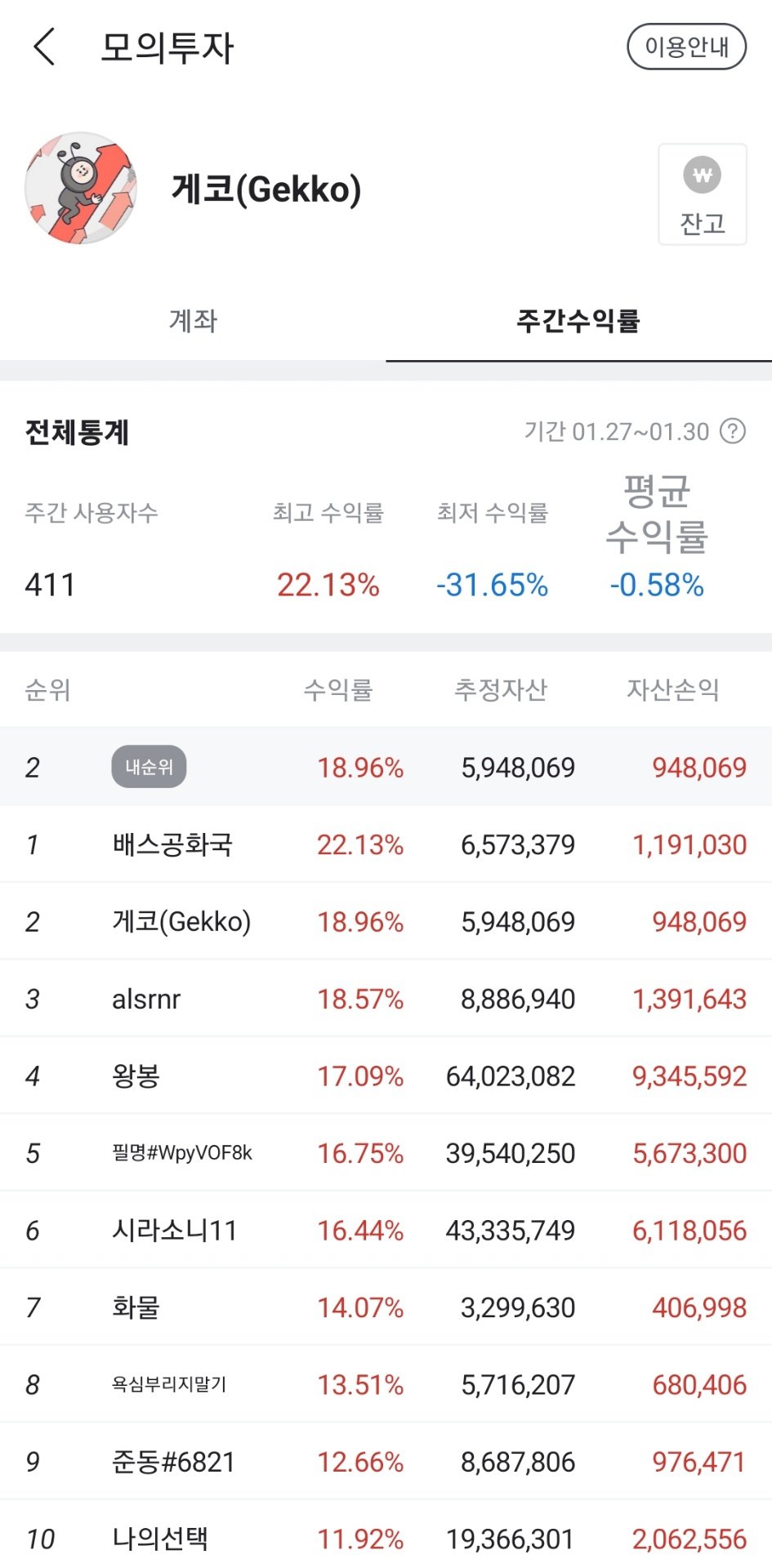Tap rank 4 user 왕봉
The width and height of the screenshot is (772, 1568).
[x=132, y=1076]
